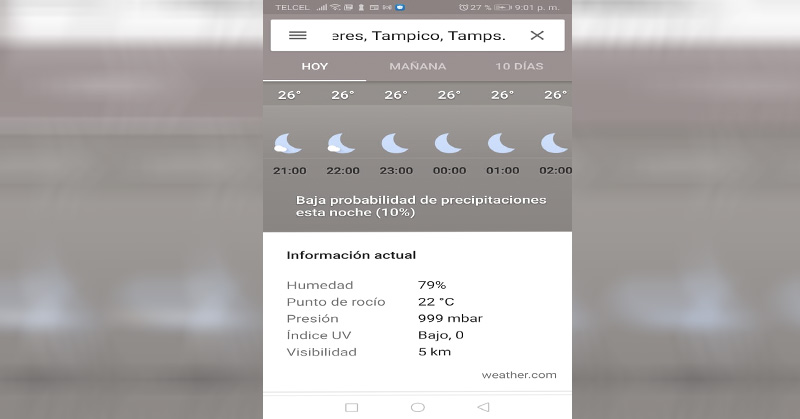The image size is (800, 419).
Task: Open the weather.com source link
Action: point(518,375)
